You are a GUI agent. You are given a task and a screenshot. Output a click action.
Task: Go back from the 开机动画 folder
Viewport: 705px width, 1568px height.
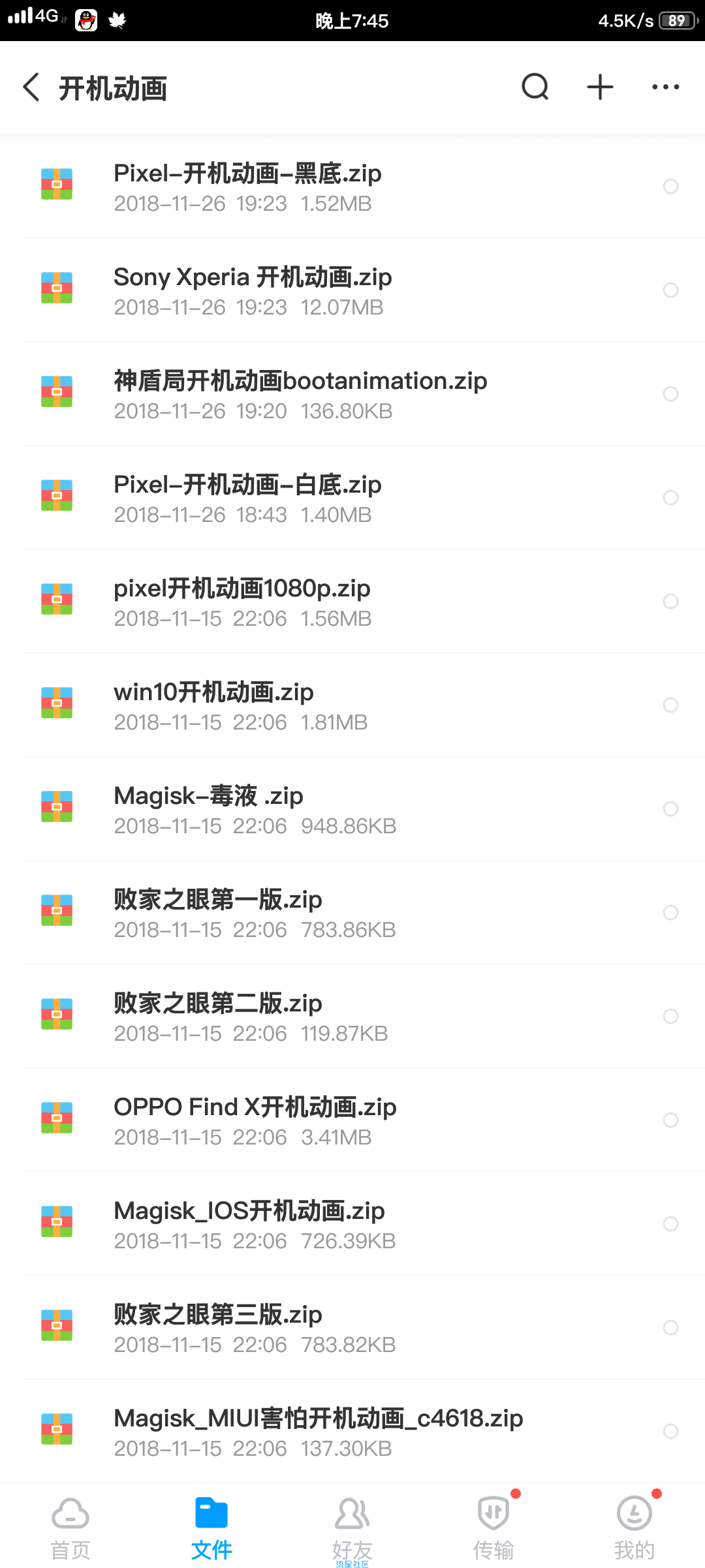coord(31,87)
